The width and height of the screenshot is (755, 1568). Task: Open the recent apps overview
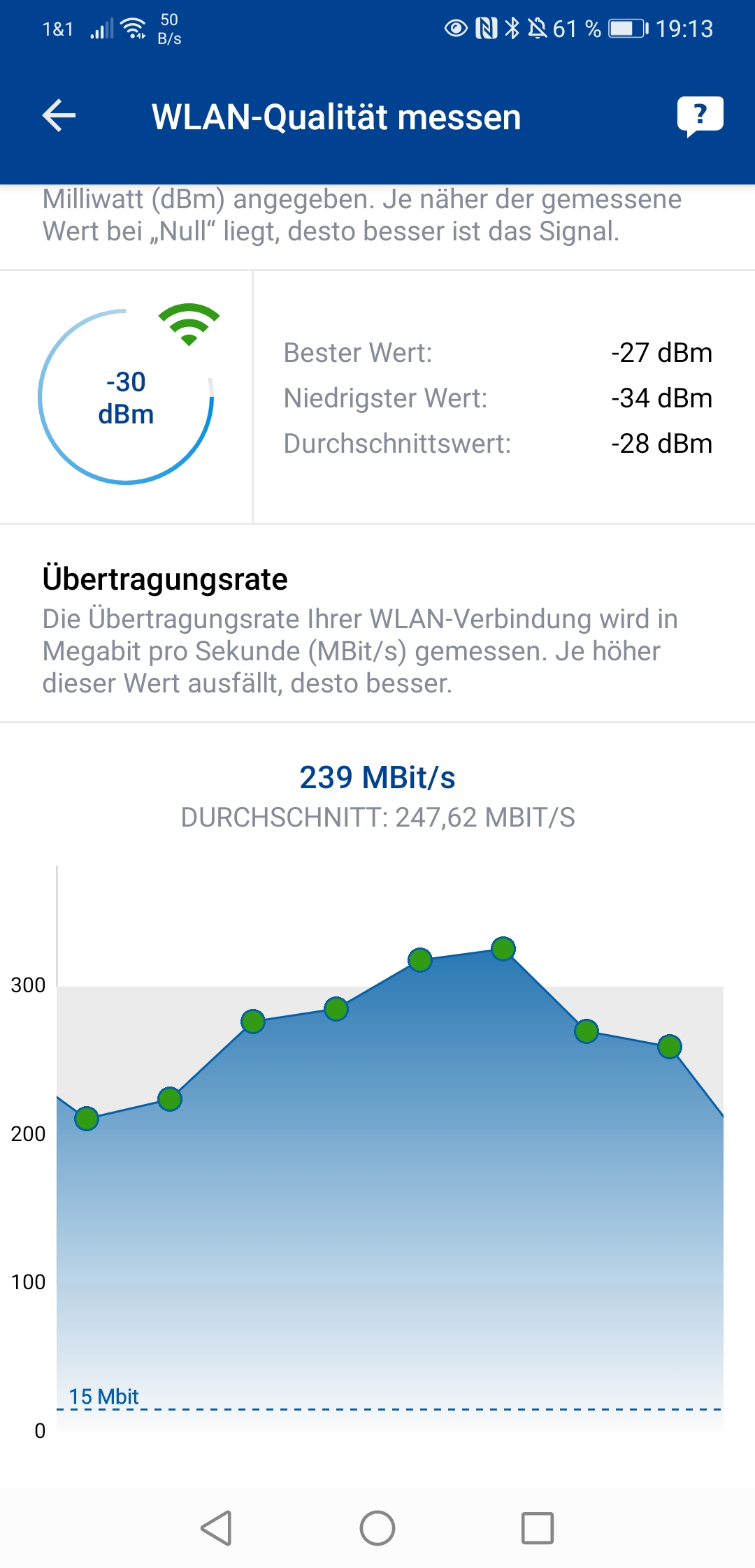(x=538, y=1527)
